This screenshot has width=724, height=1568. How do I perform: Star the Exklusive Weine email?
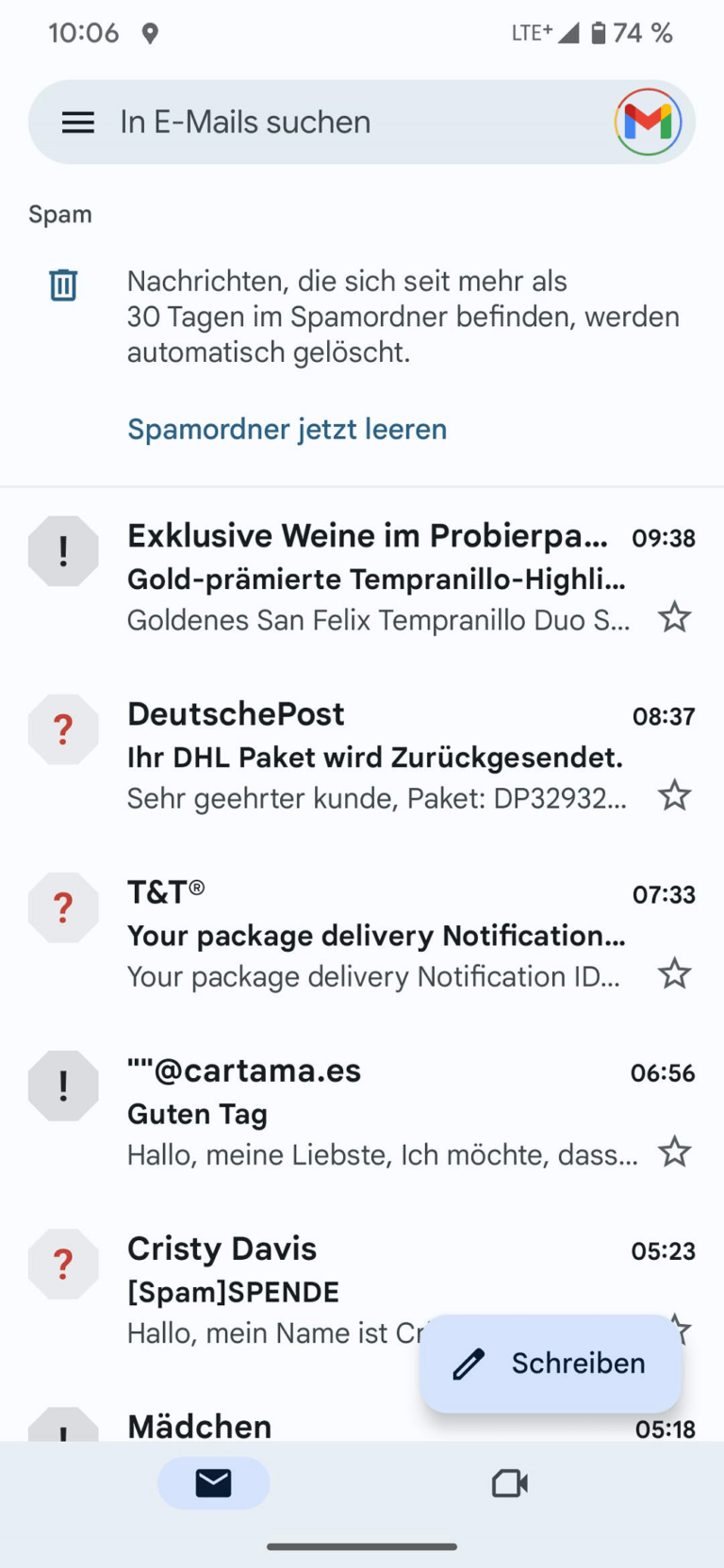coord(674,618)
